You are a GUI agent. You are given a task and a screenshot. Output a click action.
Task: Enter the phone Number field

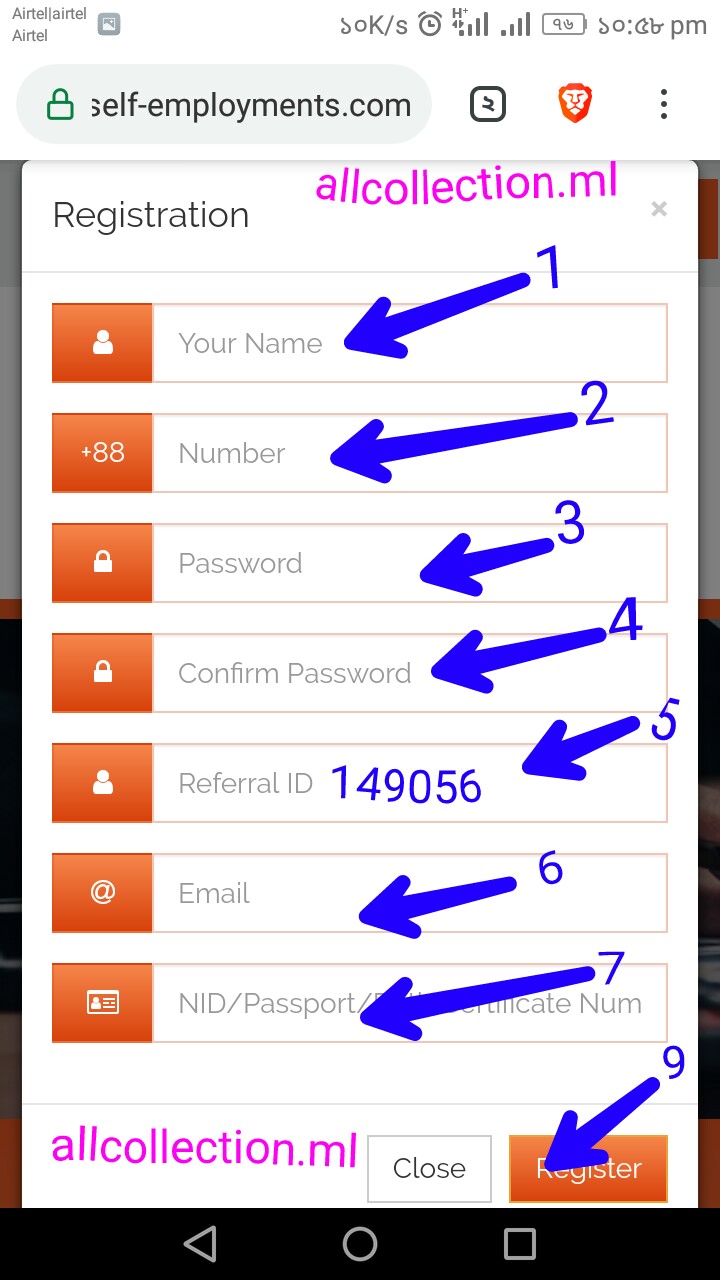tap(410, 453)
